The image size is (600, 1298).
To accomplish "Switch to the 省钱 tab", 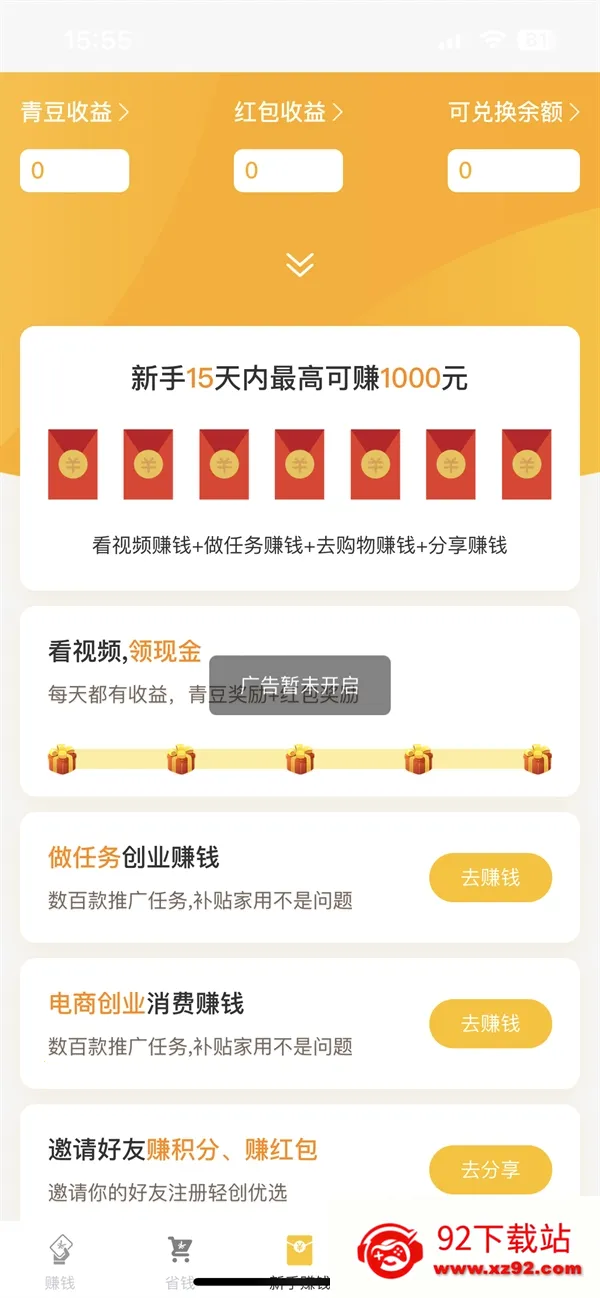I will (x=180, y=1261).
